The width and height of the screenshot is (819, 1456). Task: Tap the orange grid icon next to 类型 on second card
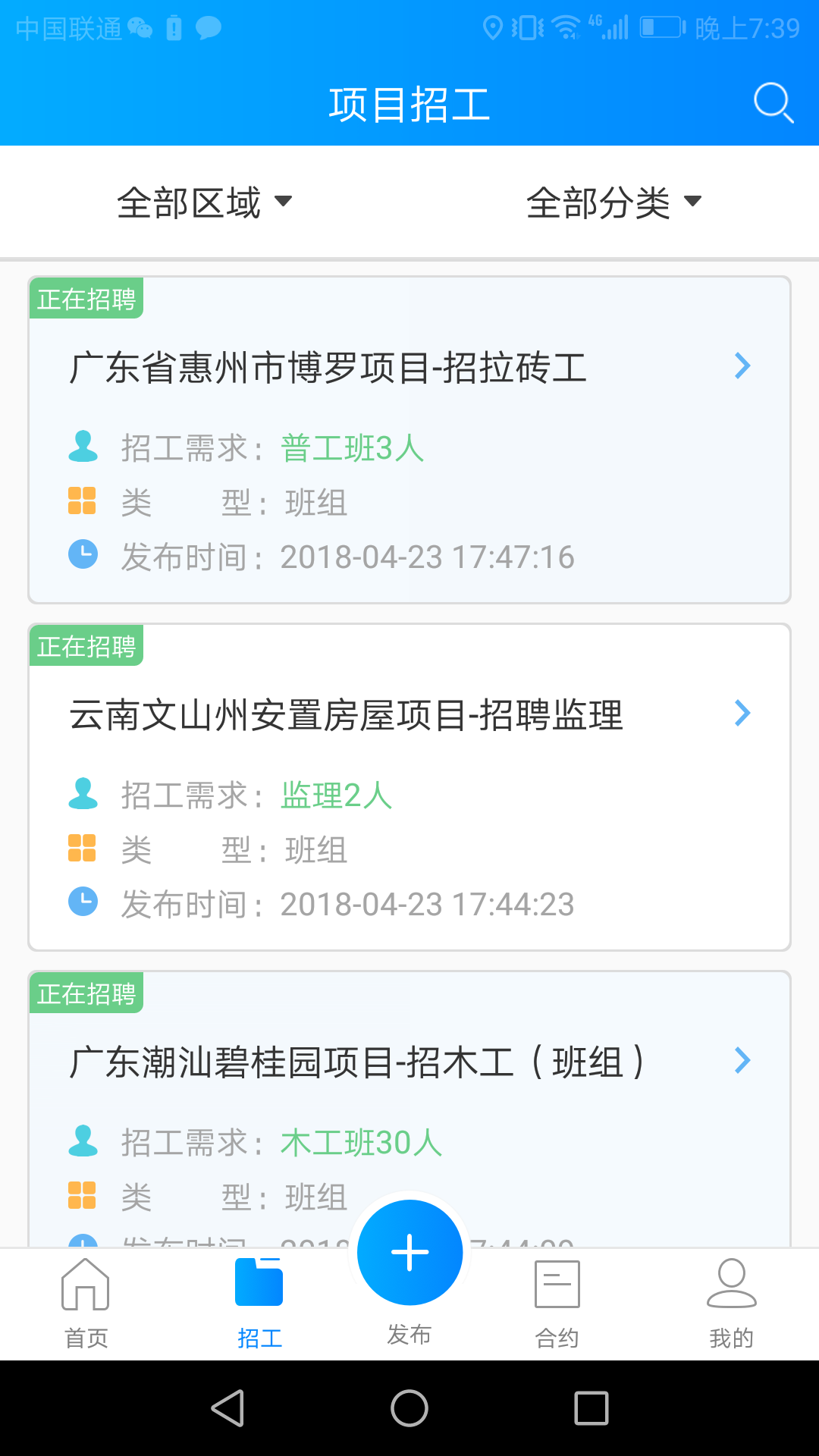(82, 849)
